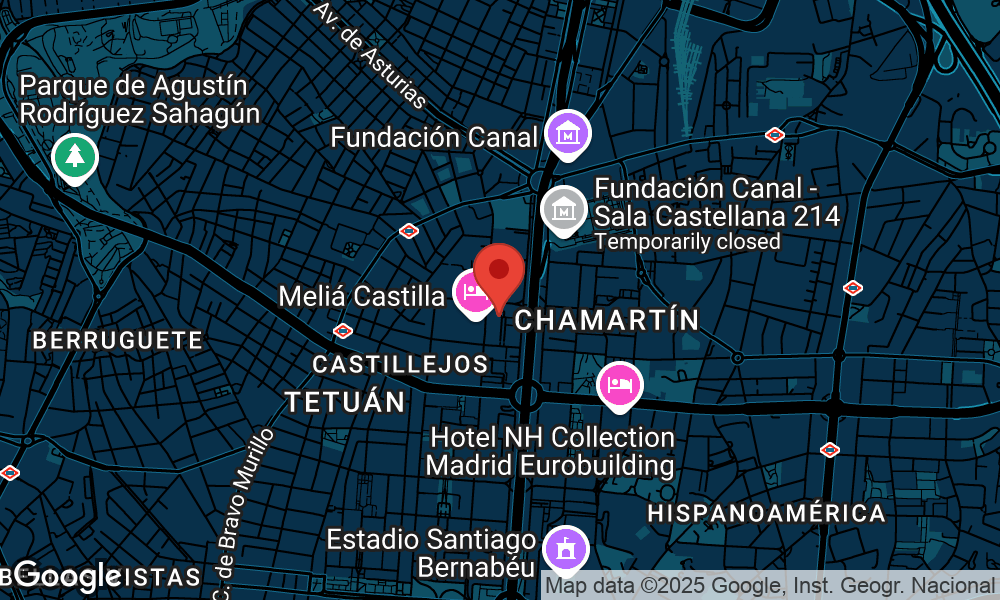This screenshot has height=600, width=1000.
Task: Tap Parque de Agustín Rodríguez Sahagún marker
Action: 74,157
